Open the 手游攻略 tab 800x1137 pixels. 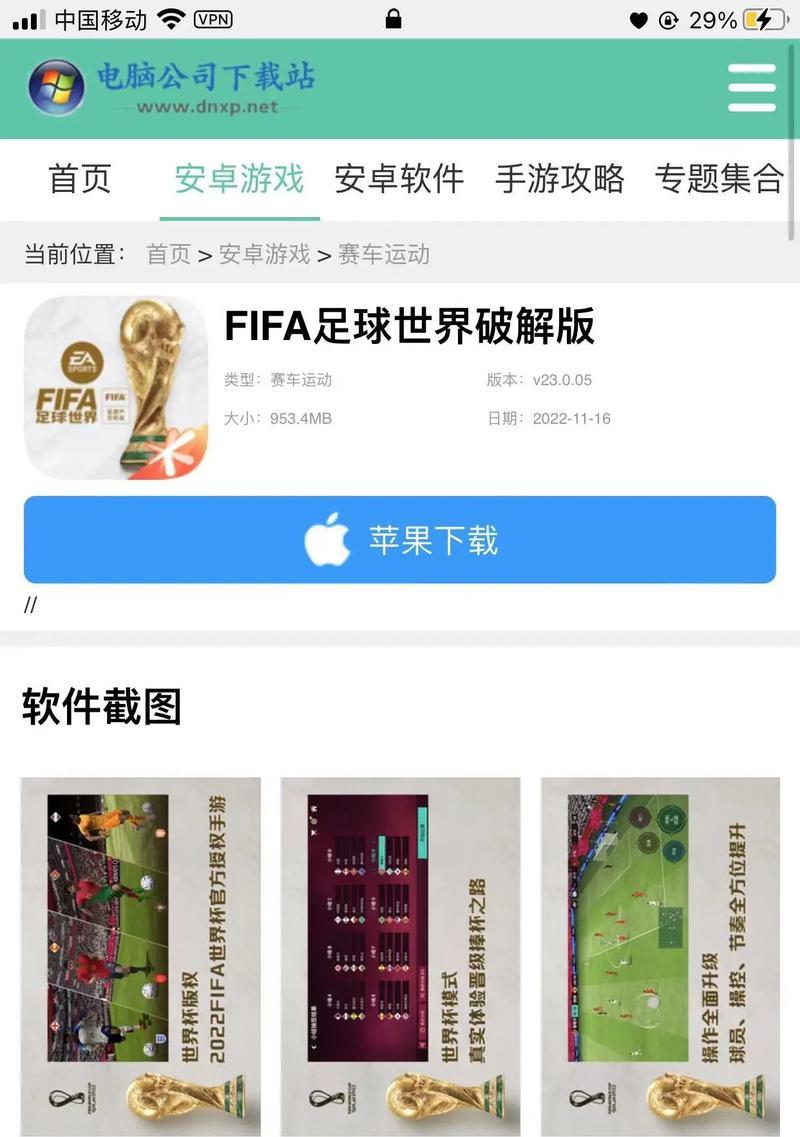coord(559,180)
